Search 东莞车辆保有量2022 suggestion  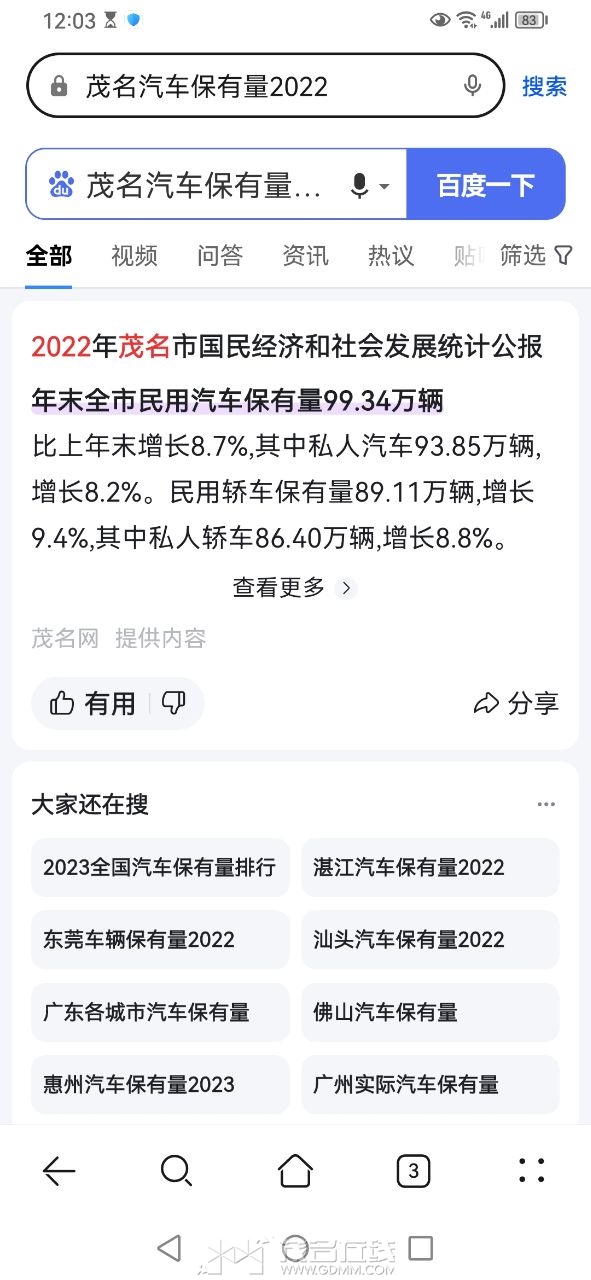(160, 939)
